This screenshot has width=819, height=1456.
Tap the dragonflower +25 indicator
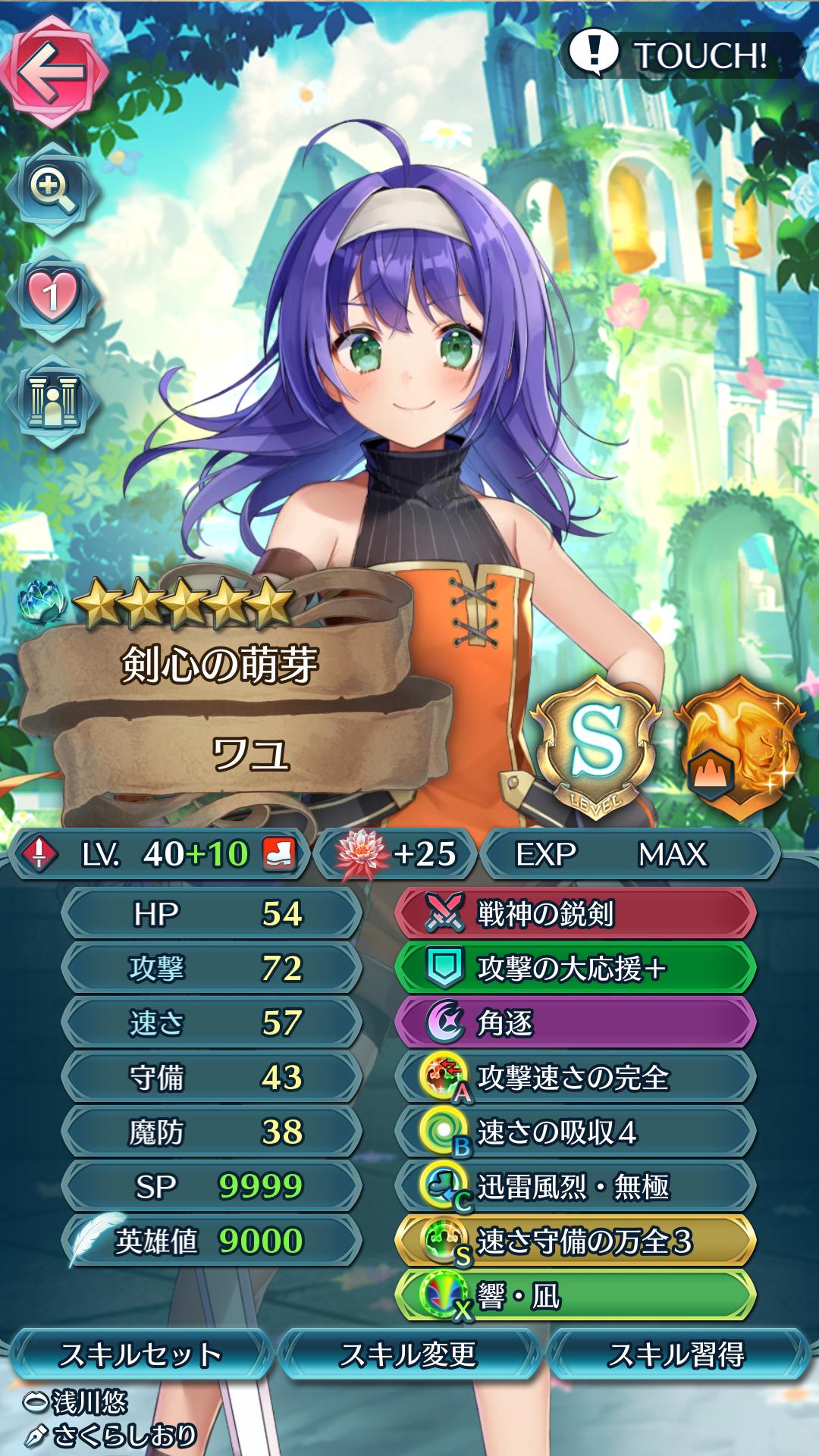pos(396,855)
